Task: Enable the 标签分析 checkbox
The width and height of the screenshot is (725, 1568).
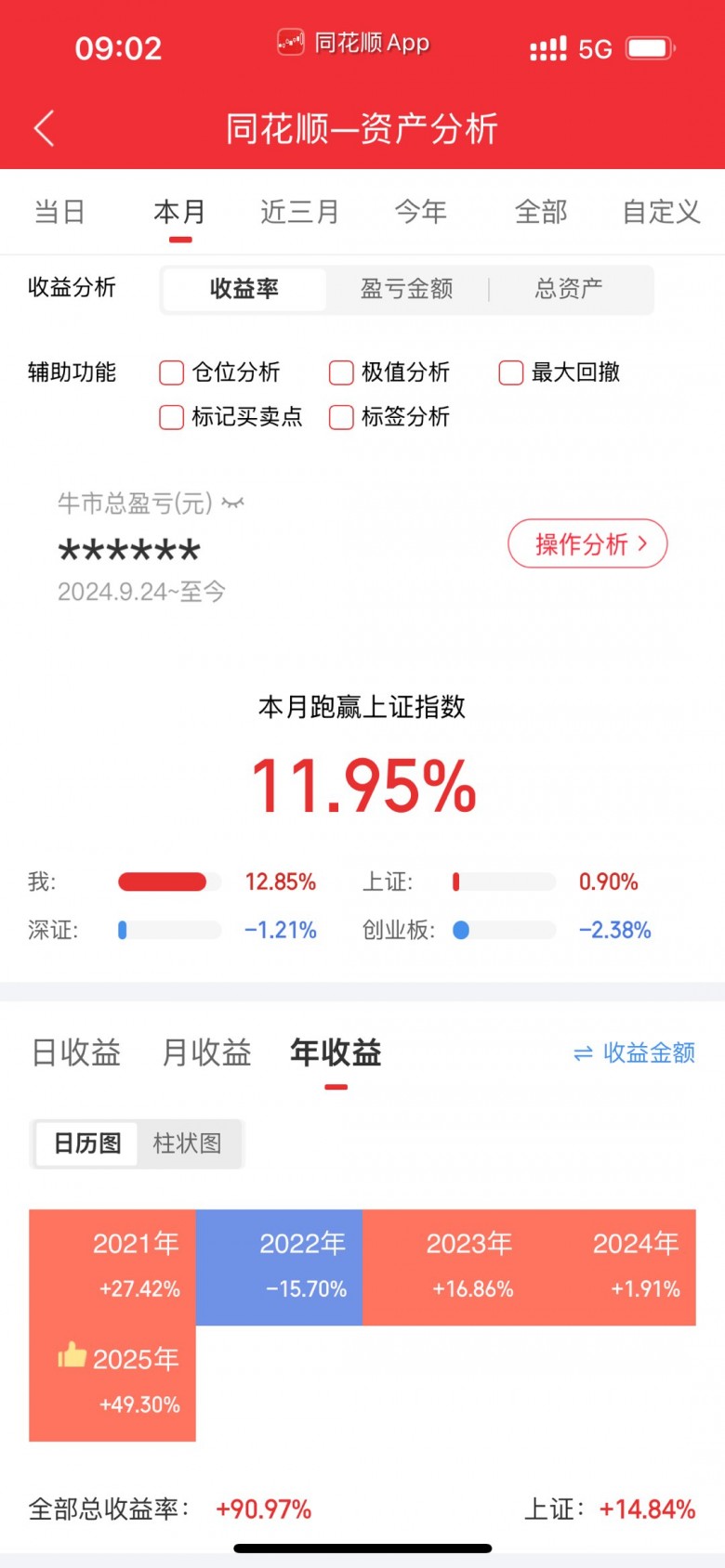Action: click(x=342, y=417)
